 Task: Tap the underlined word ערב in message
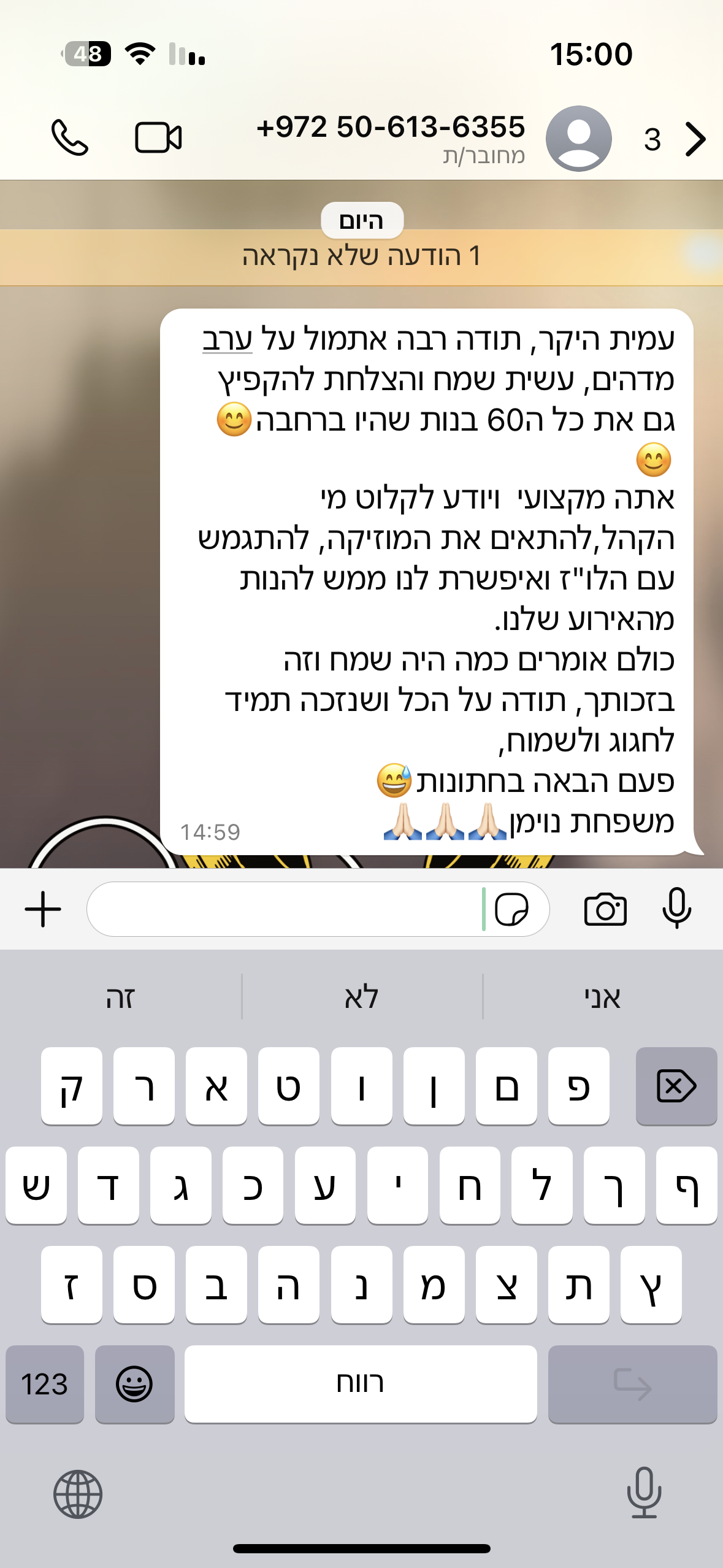coord(228,339)
